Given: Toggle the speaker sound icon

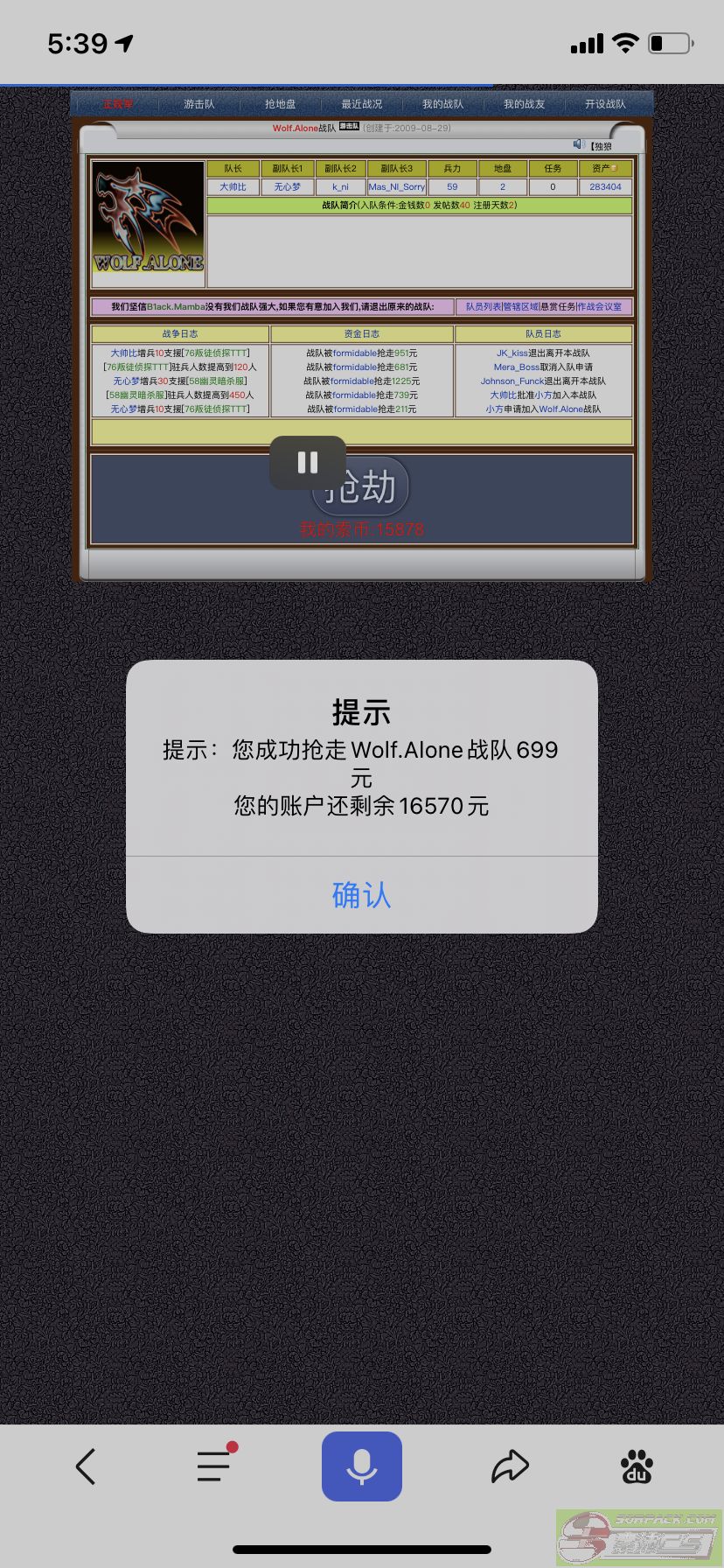Looking at the screenshot, I should tap(578, 144).
